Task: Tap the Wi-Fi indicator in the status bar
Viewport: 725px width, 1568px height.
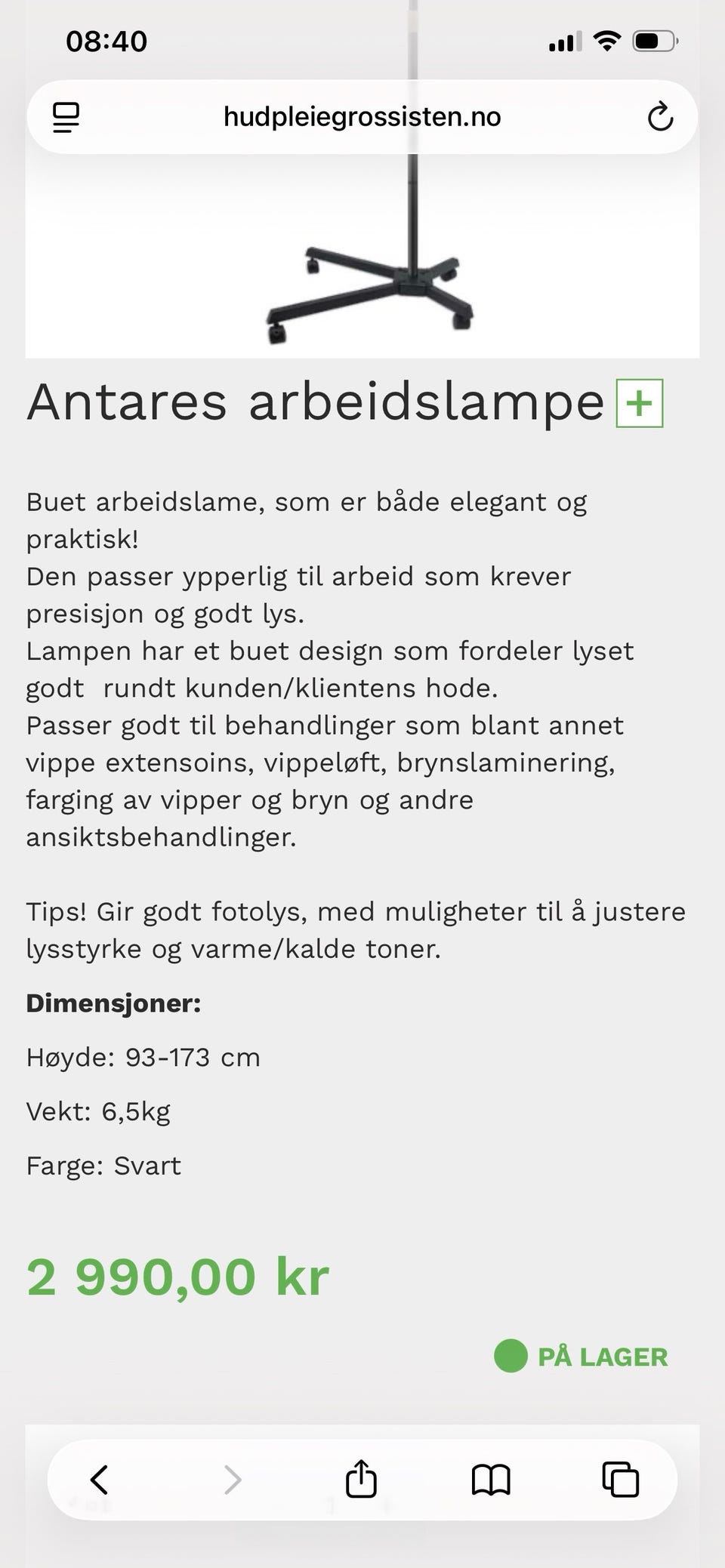Action: click(x=609, y=42)
